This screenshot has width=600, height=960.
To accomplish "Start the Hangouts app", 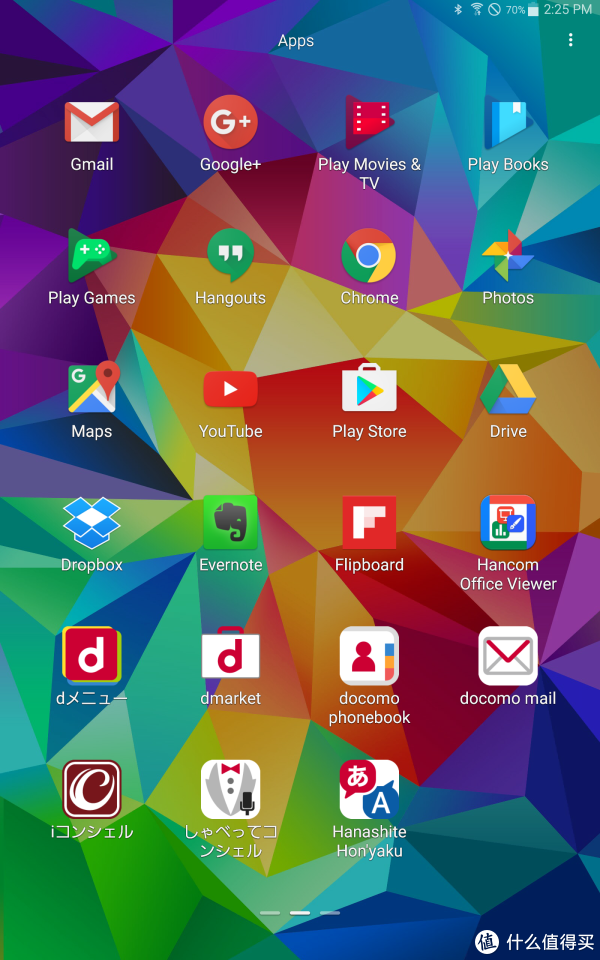I will (x=231, y=257).
